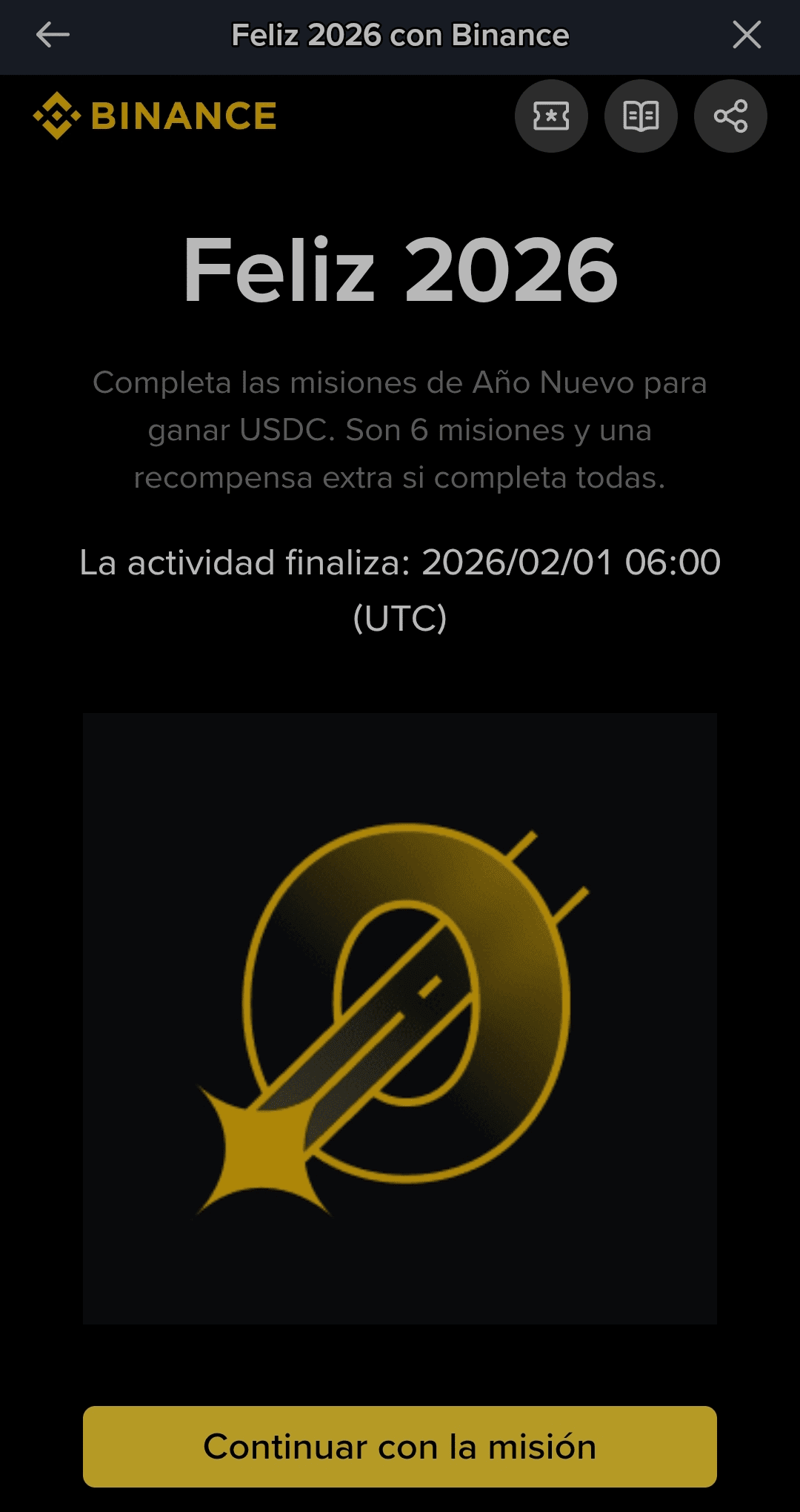Open the rules book icon
The width and height of the screenshot is (800, 1512).
[x=641, y=116]
